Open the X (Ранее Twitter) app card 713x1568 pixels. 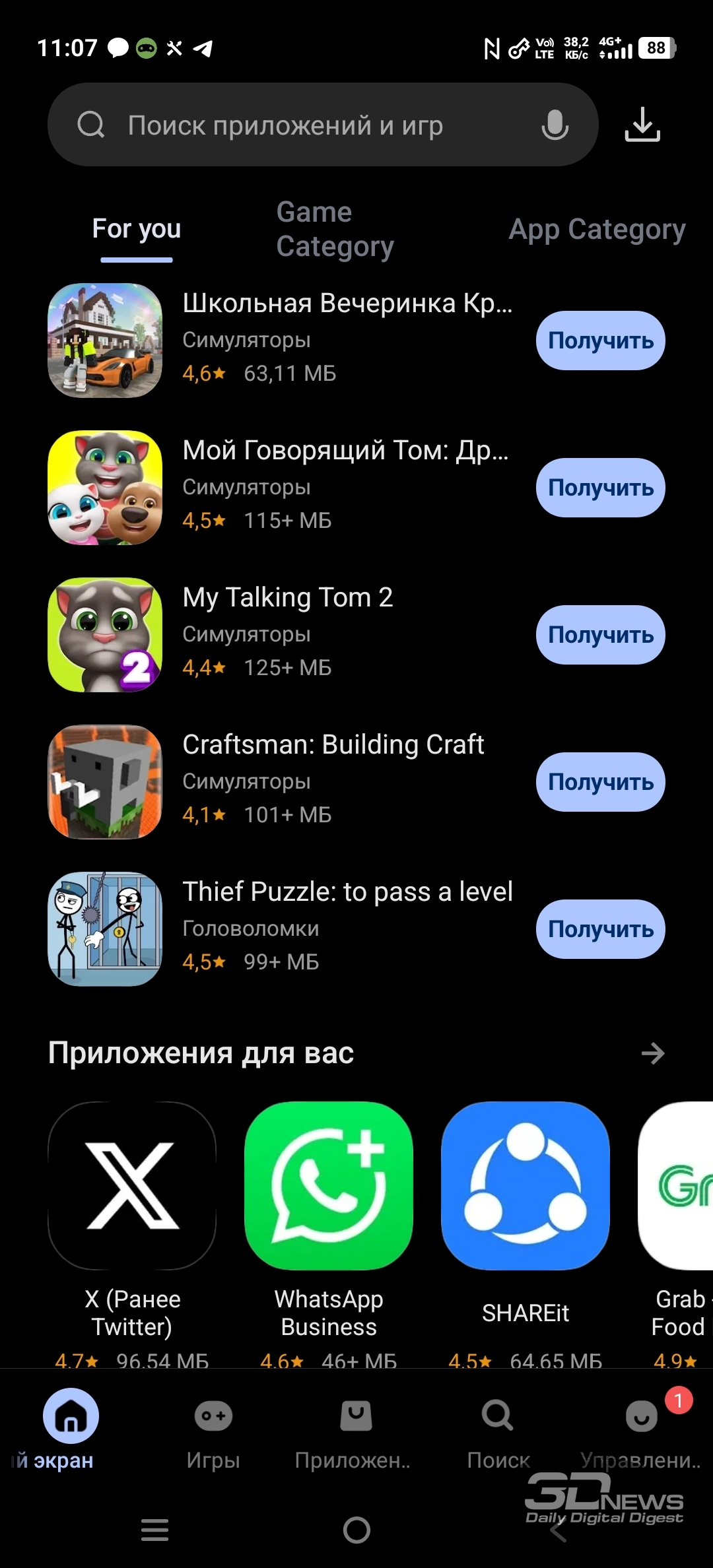[132, 1186]
